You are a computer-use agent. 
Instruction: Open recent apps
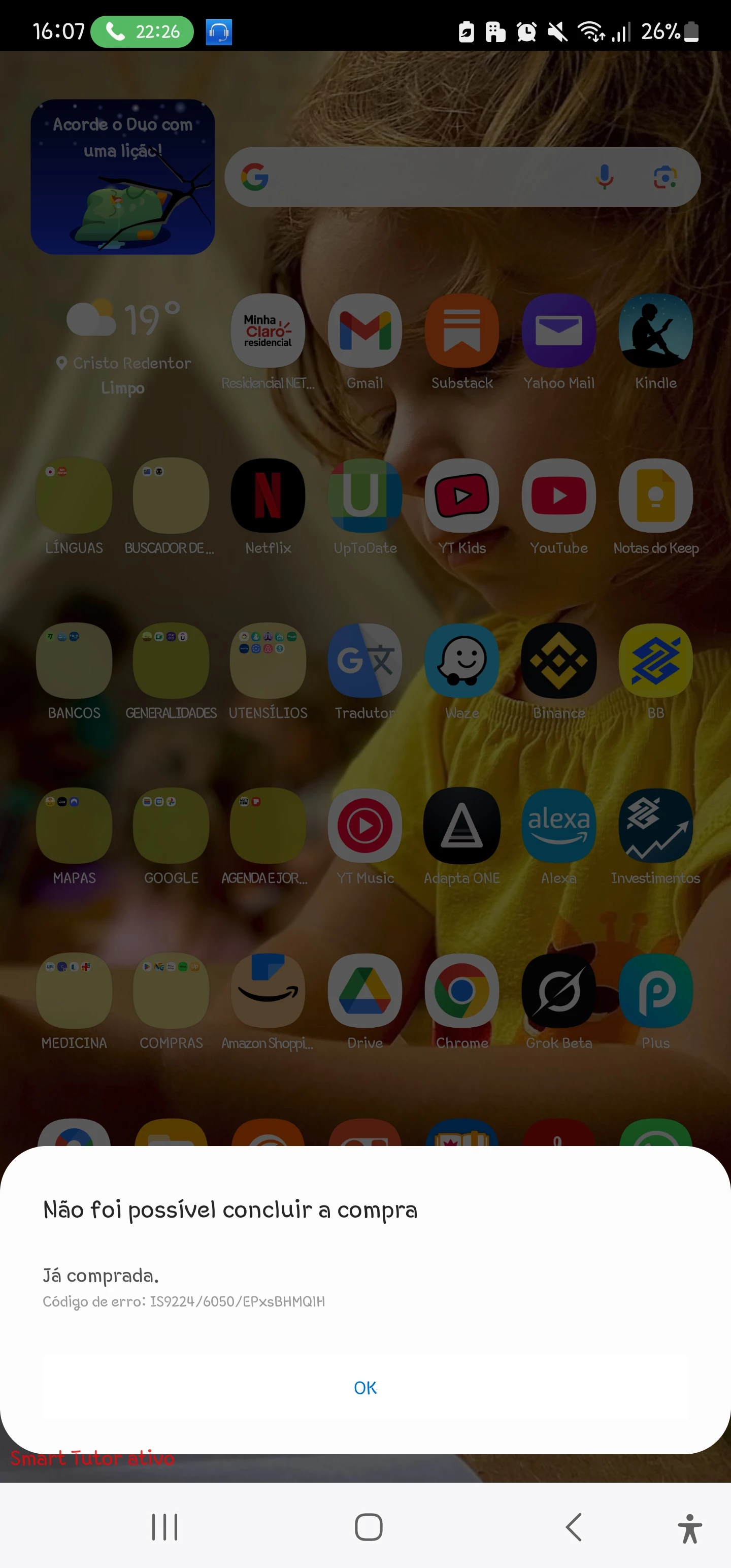pyautogui.click(x=164, y=1526)
